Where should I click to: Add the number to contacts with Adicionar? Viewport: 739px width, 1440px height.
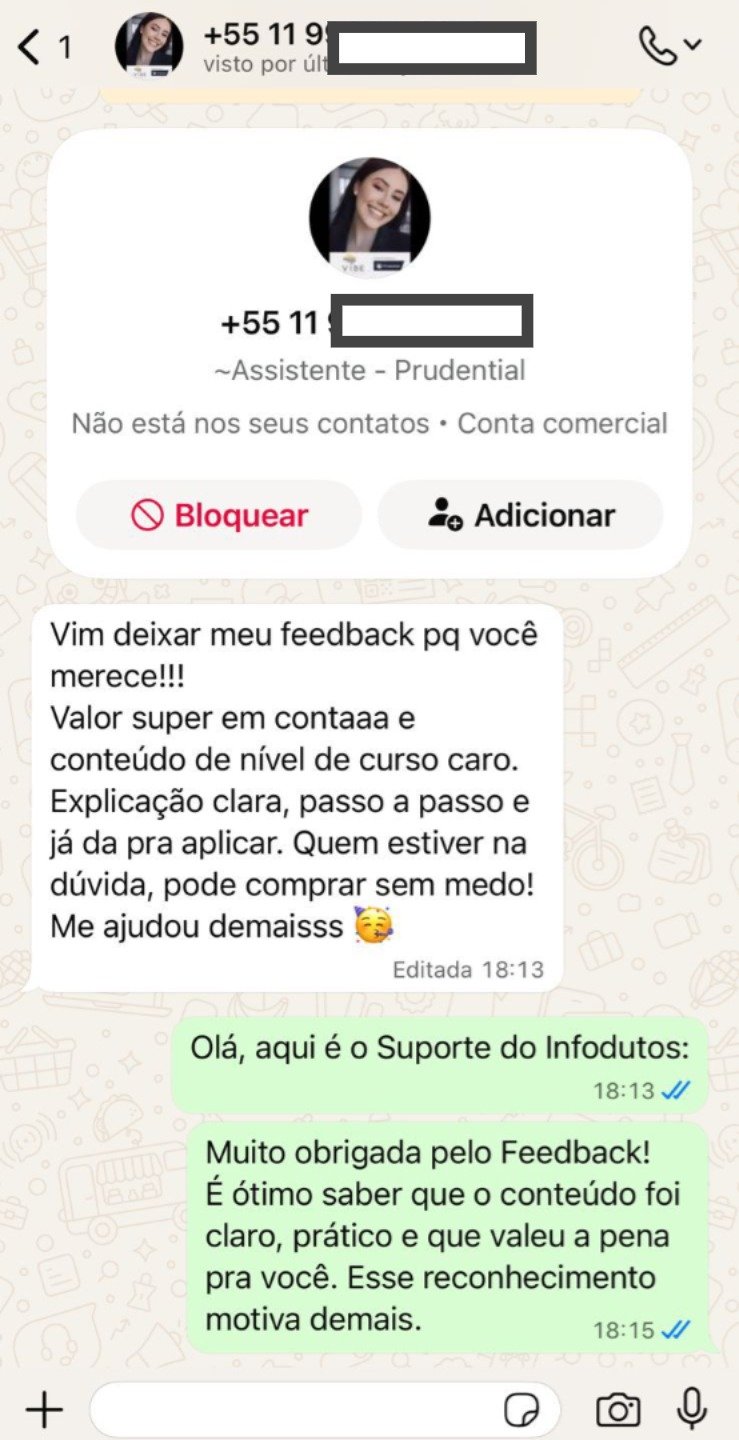tap(520, 515)
